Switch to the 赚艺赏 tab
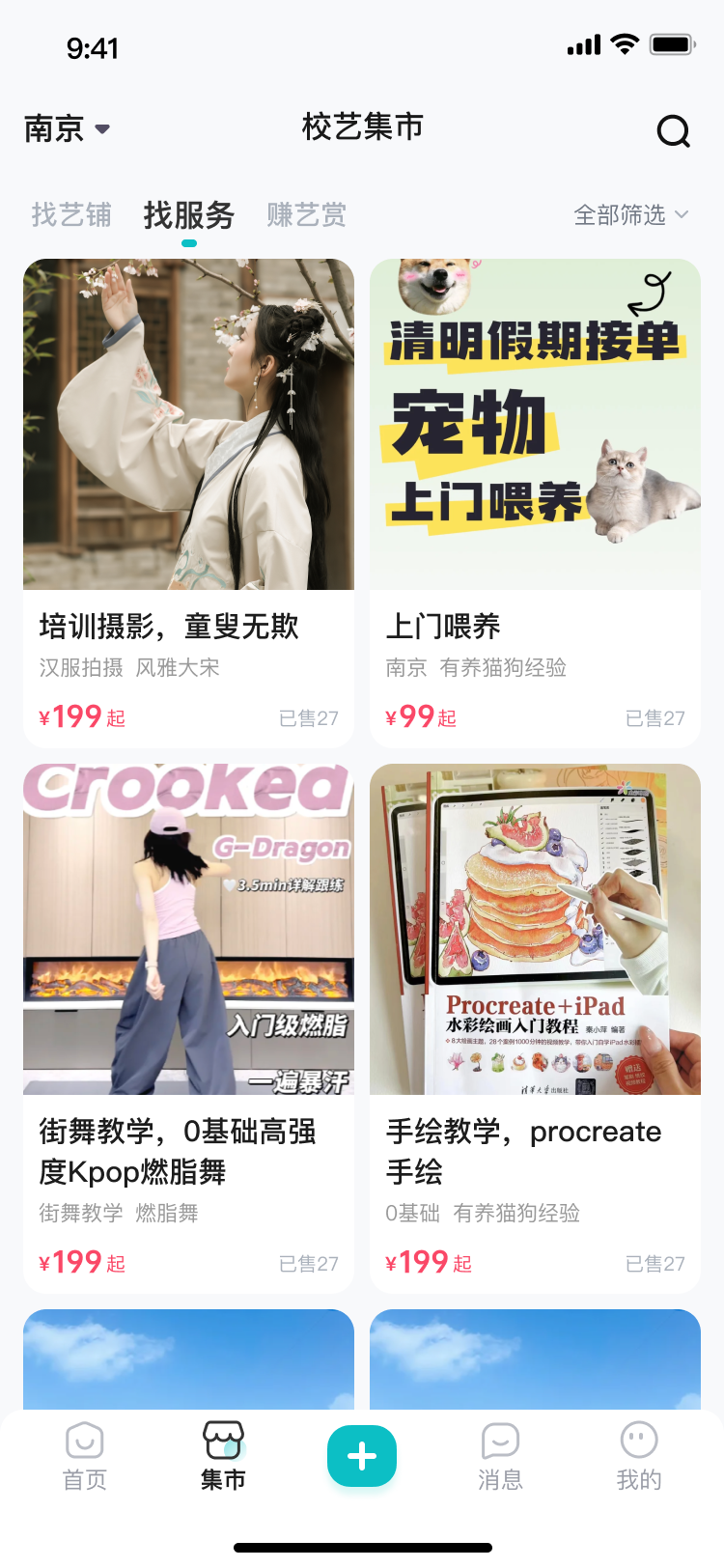 (x=306, y=214)
